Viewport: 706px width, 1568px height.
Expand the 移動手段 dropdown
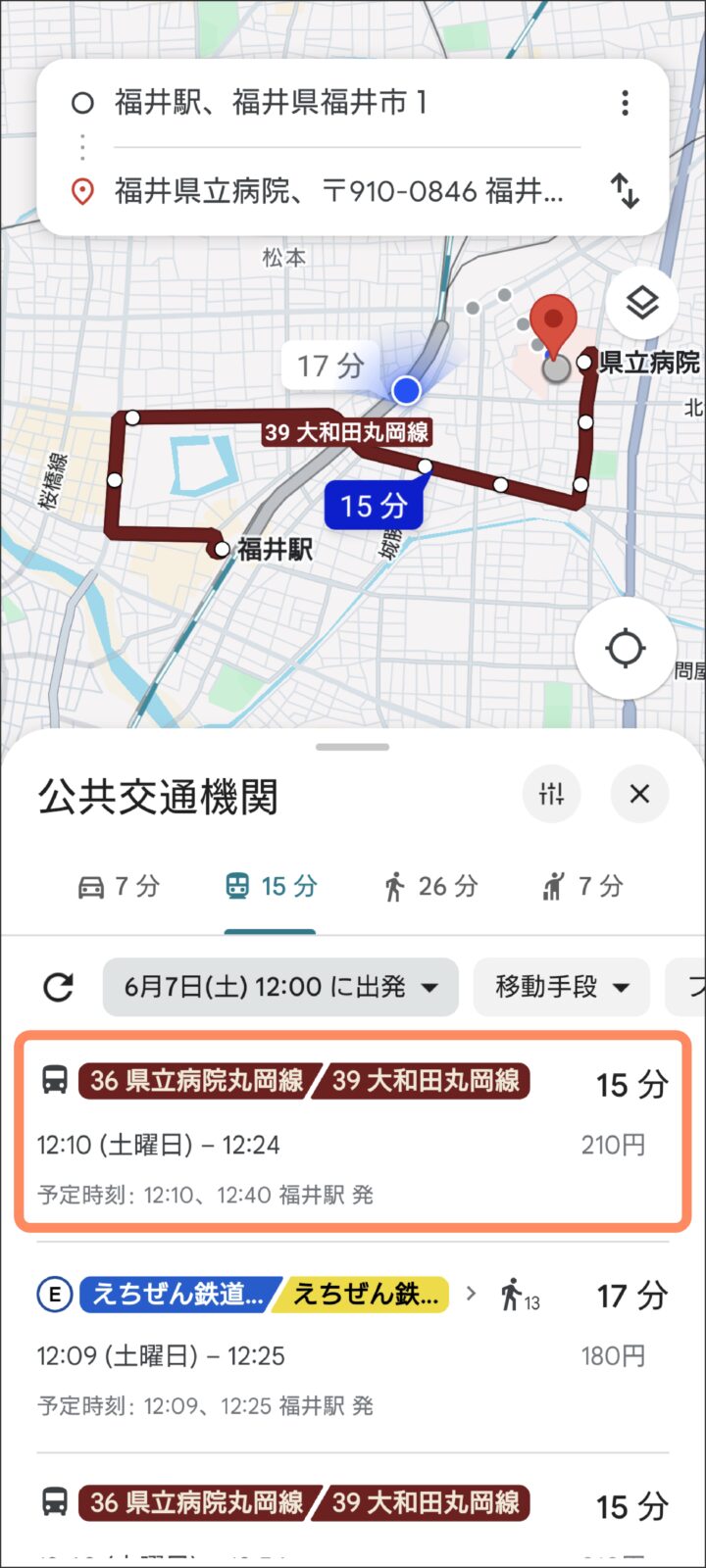pyautogui.click(x=561, y=987)
